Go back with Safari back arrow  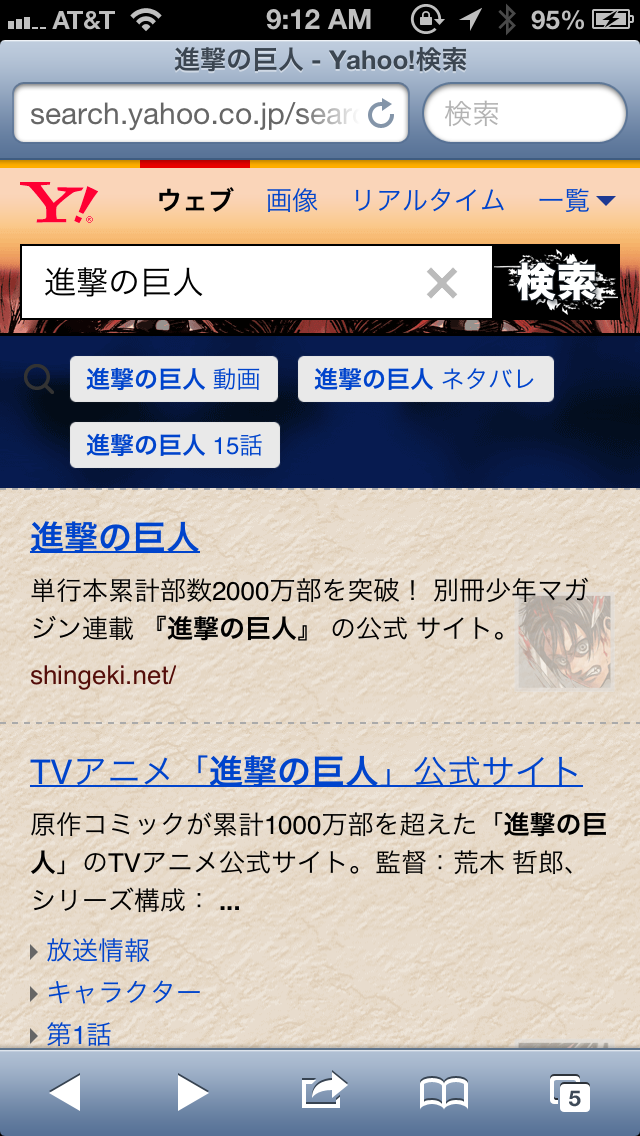[64, 1092]
